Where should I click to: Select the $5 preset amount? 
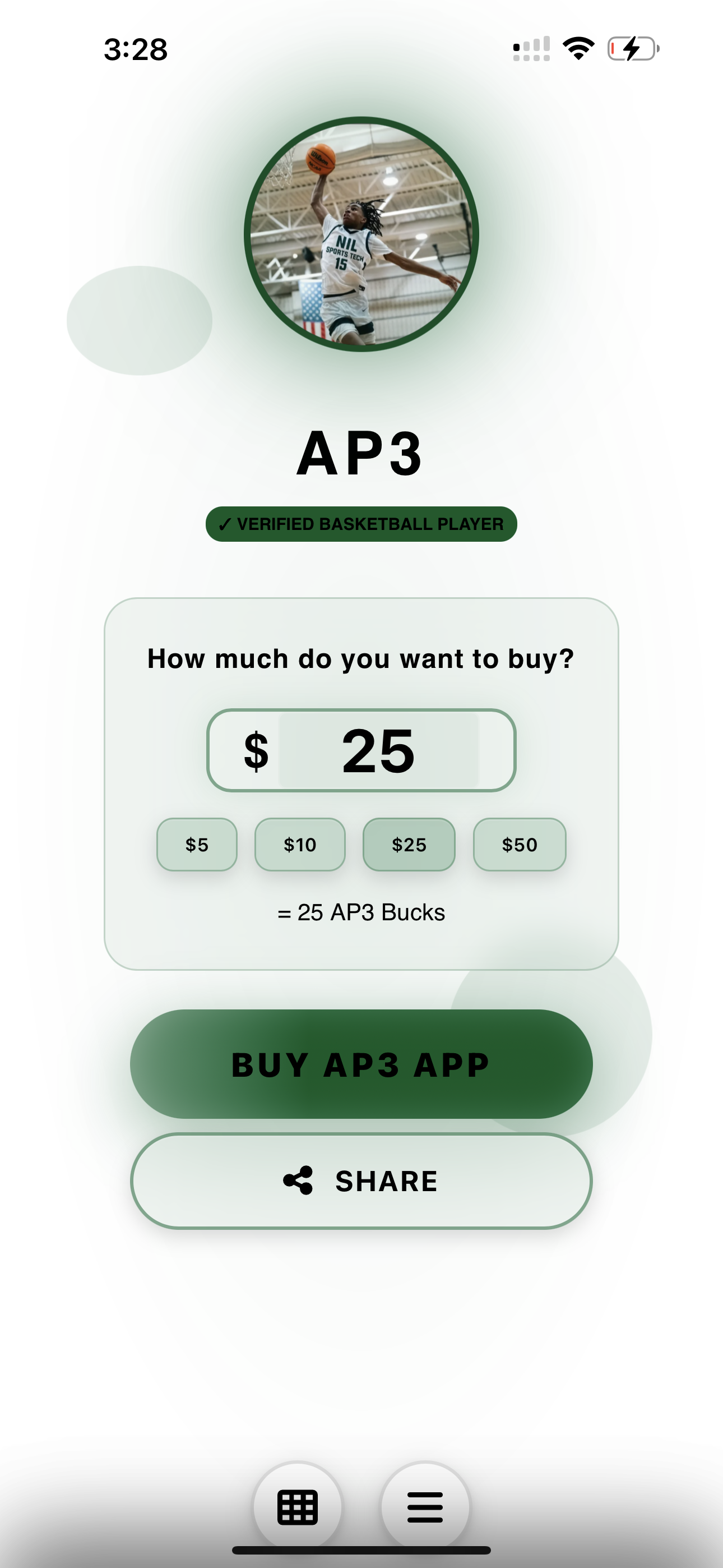[197, 844]
